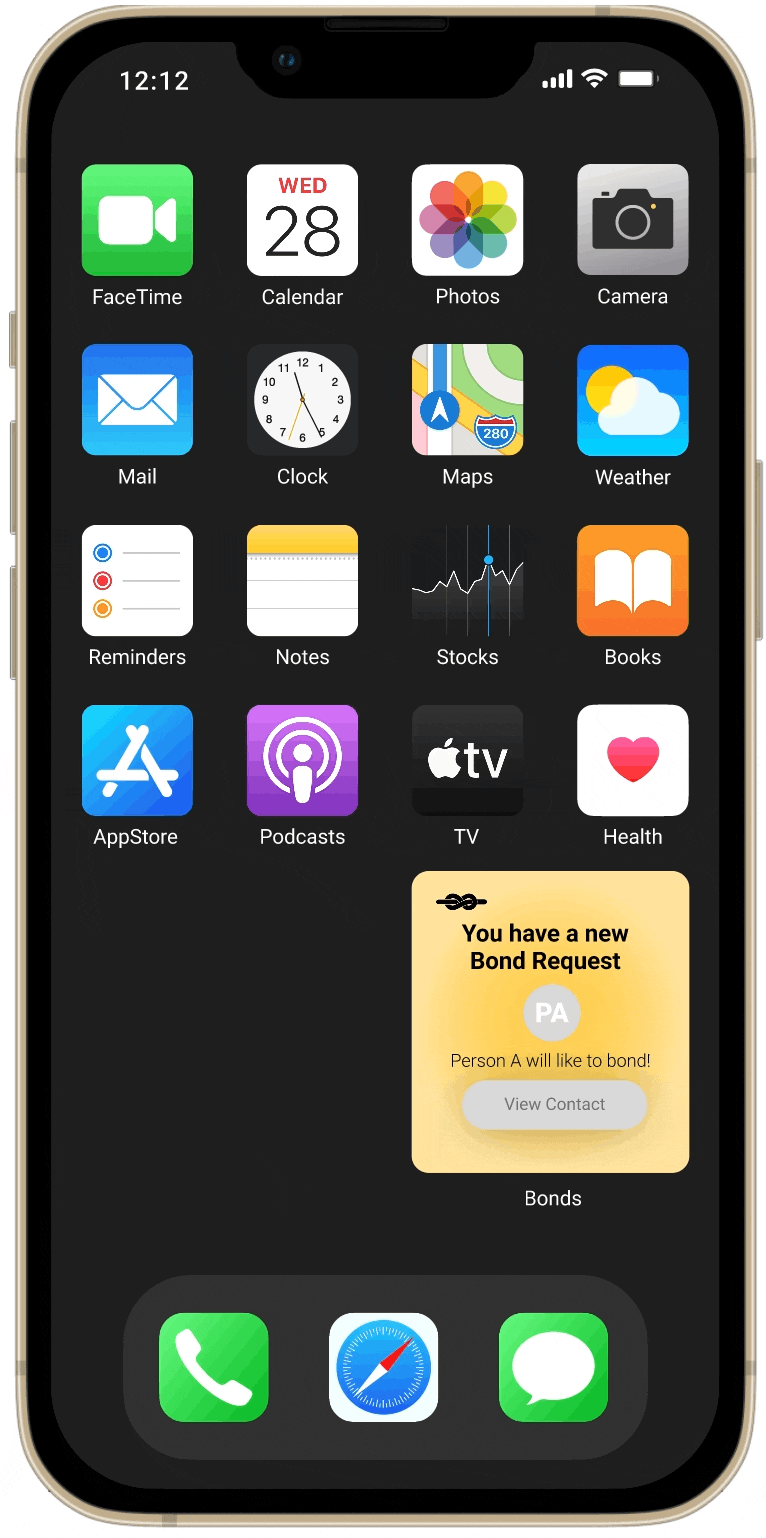The width and height of the screenshot is (766, 1538).
Task: Tap View Contact in the Bonds widget
Action: coord(554,1105)
